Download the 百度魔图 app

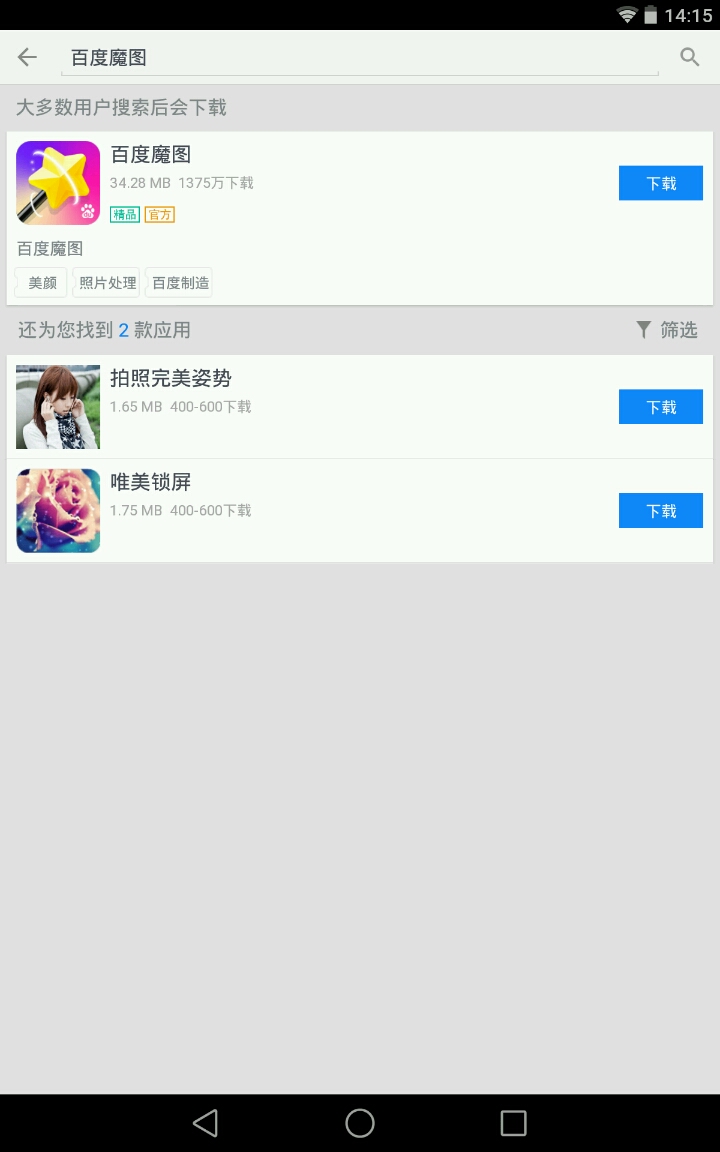point(660,183)
